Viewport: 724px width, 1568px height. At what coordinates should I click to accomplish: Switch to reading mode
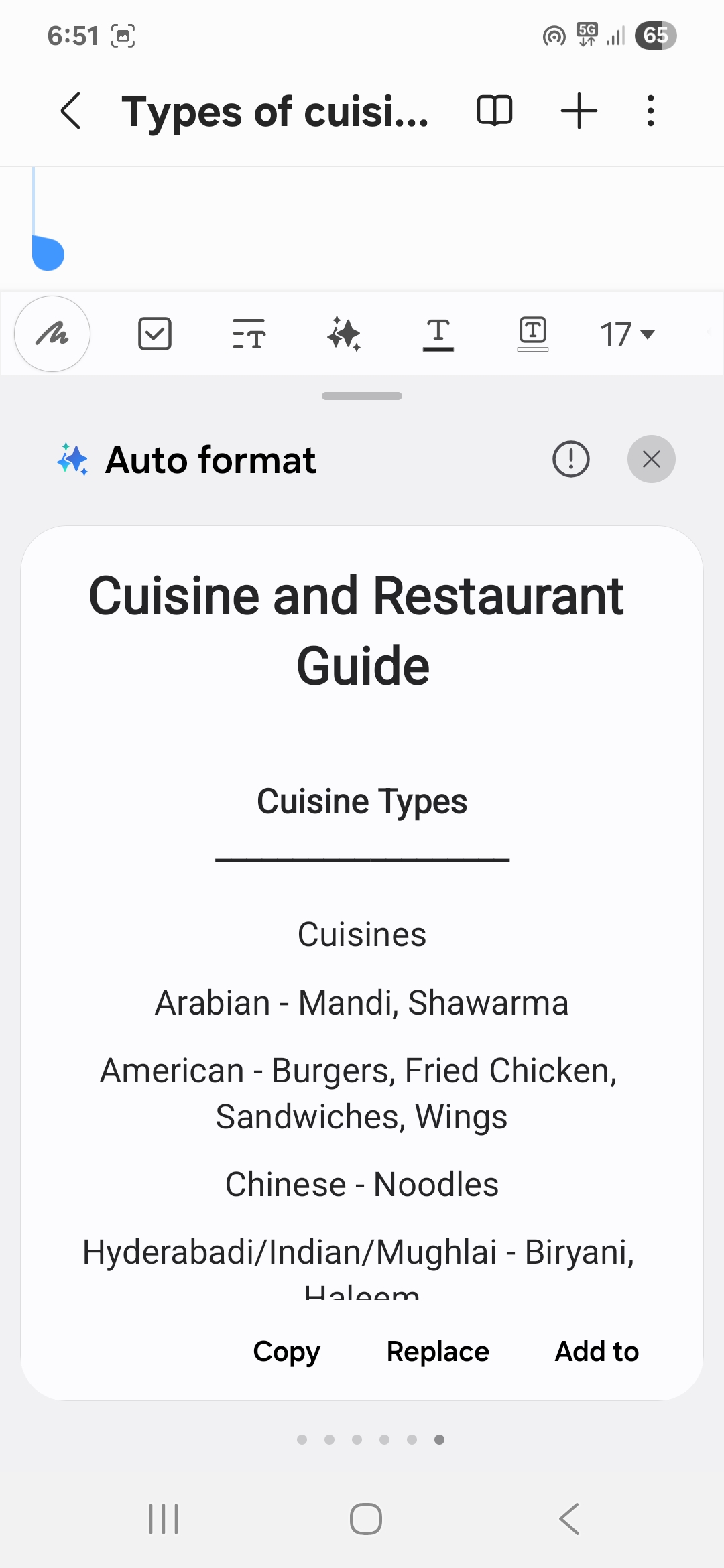point(494,111)
